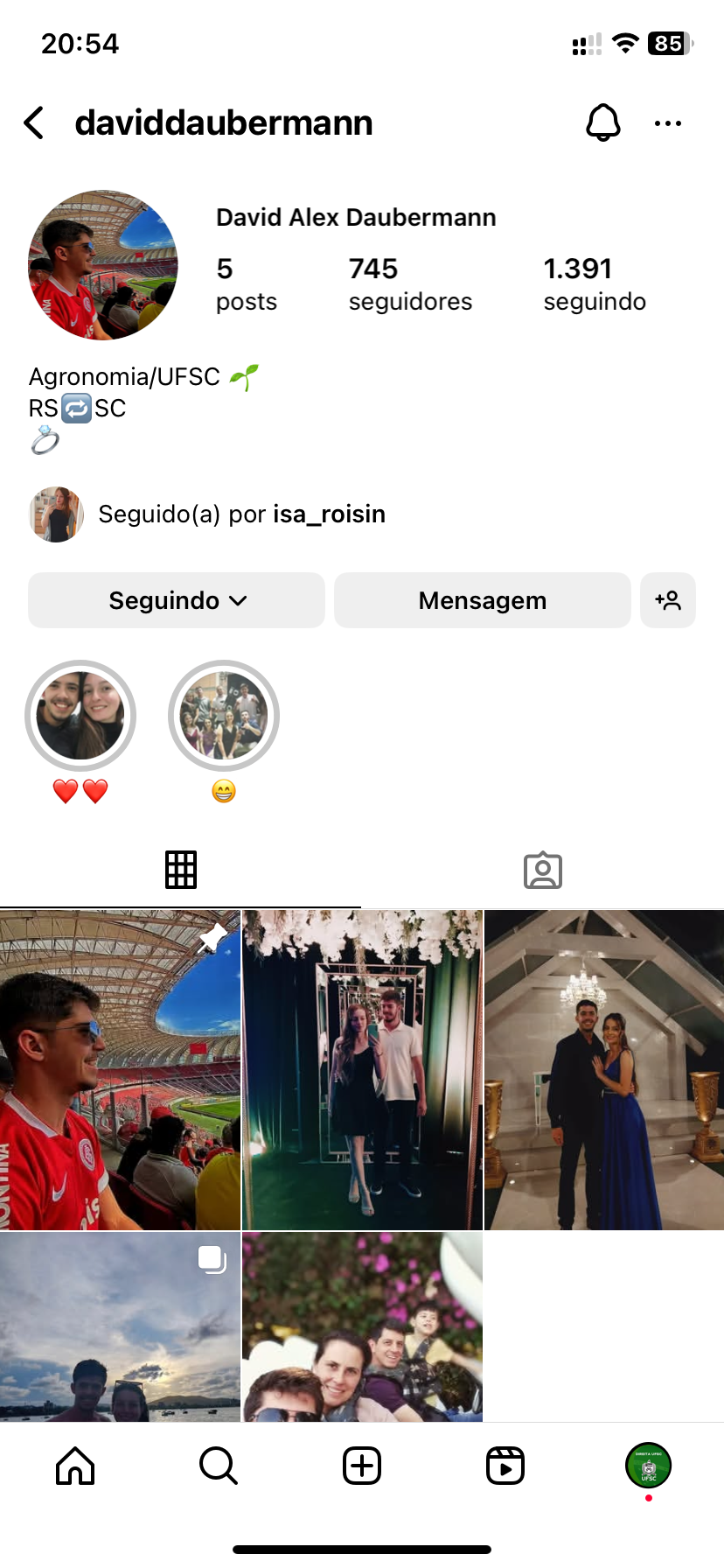Viewport: 724px width, 1568px height.
Task: Show the 745 seguidores list
Action: [409, 283]
